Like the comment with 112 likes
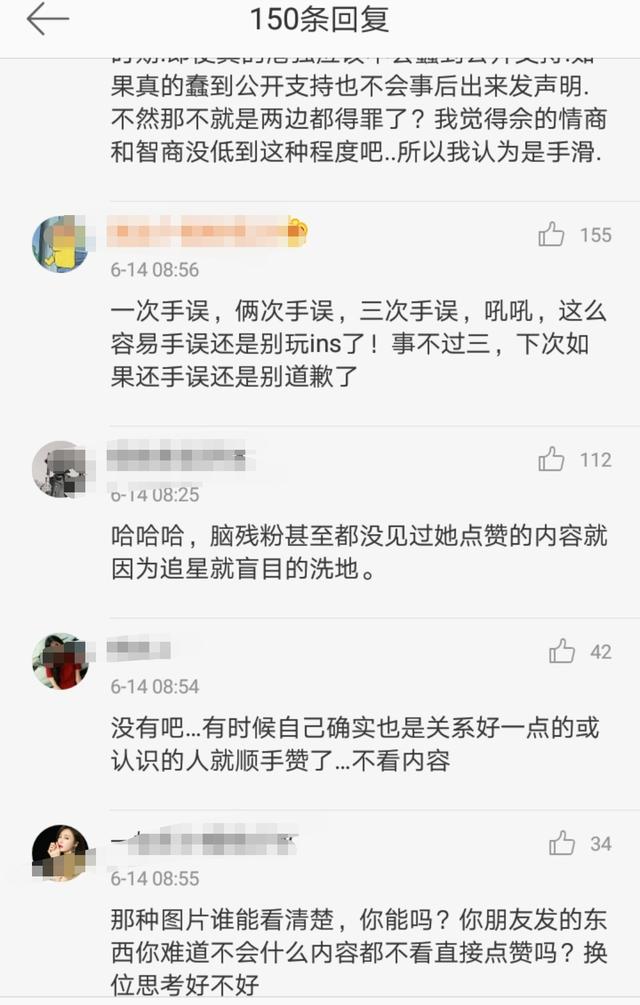 (x=551, y=460)
